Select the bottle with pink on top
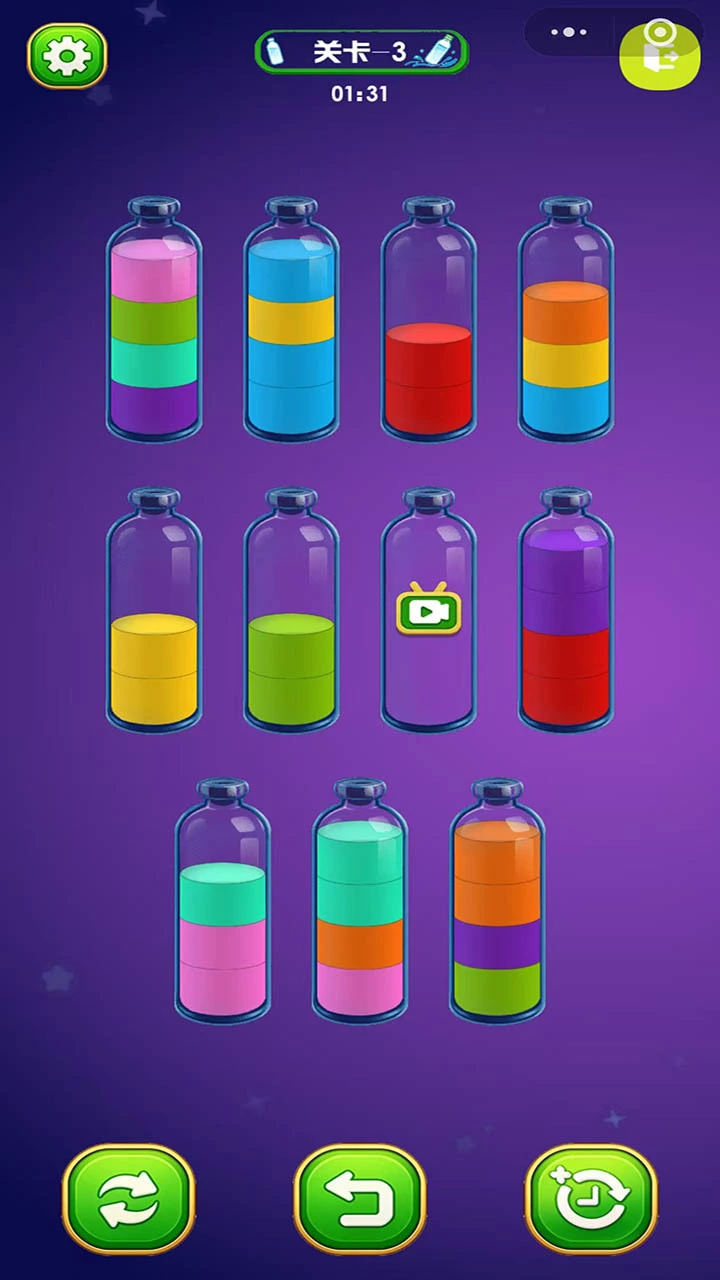720x1280 pixels. tap(154, 318)
